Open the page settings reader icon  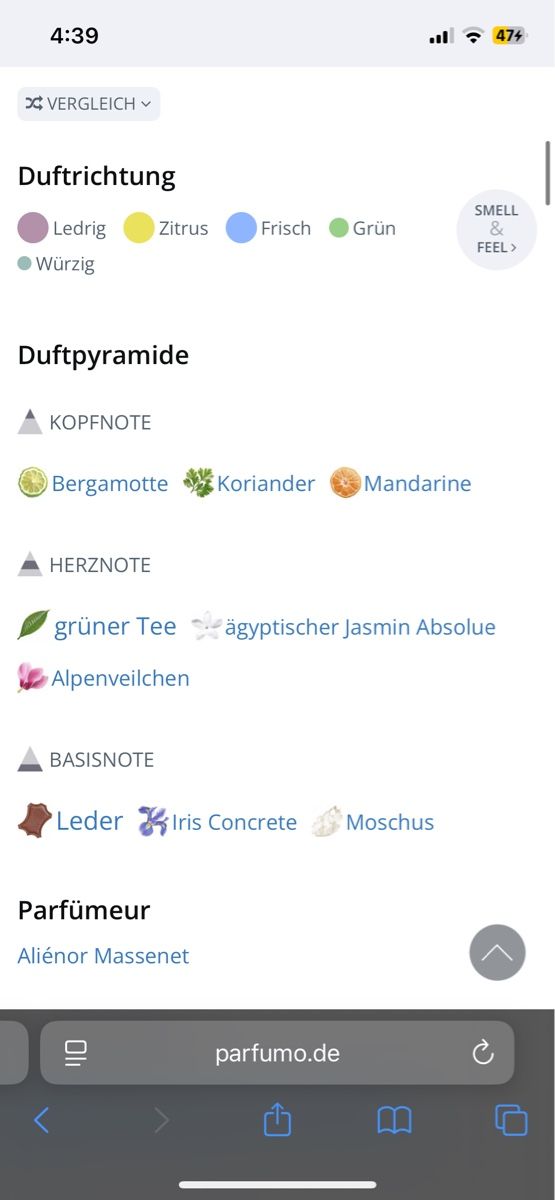click(76, 1052)
